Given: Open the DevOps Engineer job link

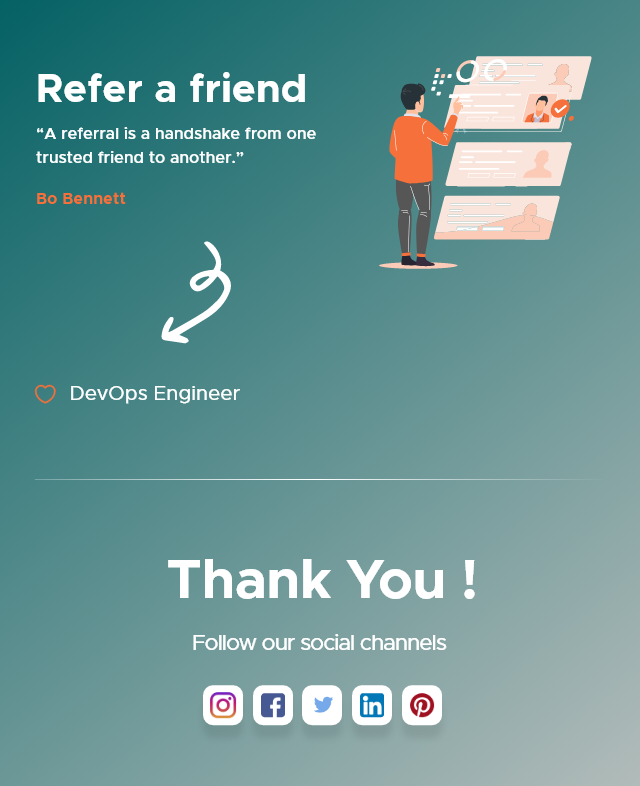Looking at the screenshot, I should 154,393.
